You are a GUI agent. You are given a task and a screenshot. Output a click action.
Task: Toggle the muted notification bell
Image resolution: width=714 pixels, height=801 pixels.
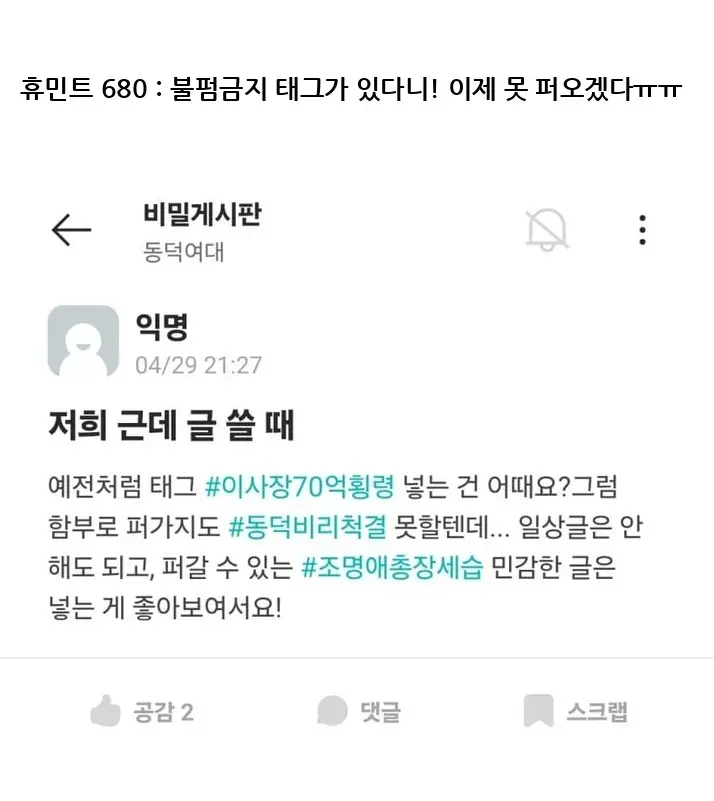[x=548, y=231]
